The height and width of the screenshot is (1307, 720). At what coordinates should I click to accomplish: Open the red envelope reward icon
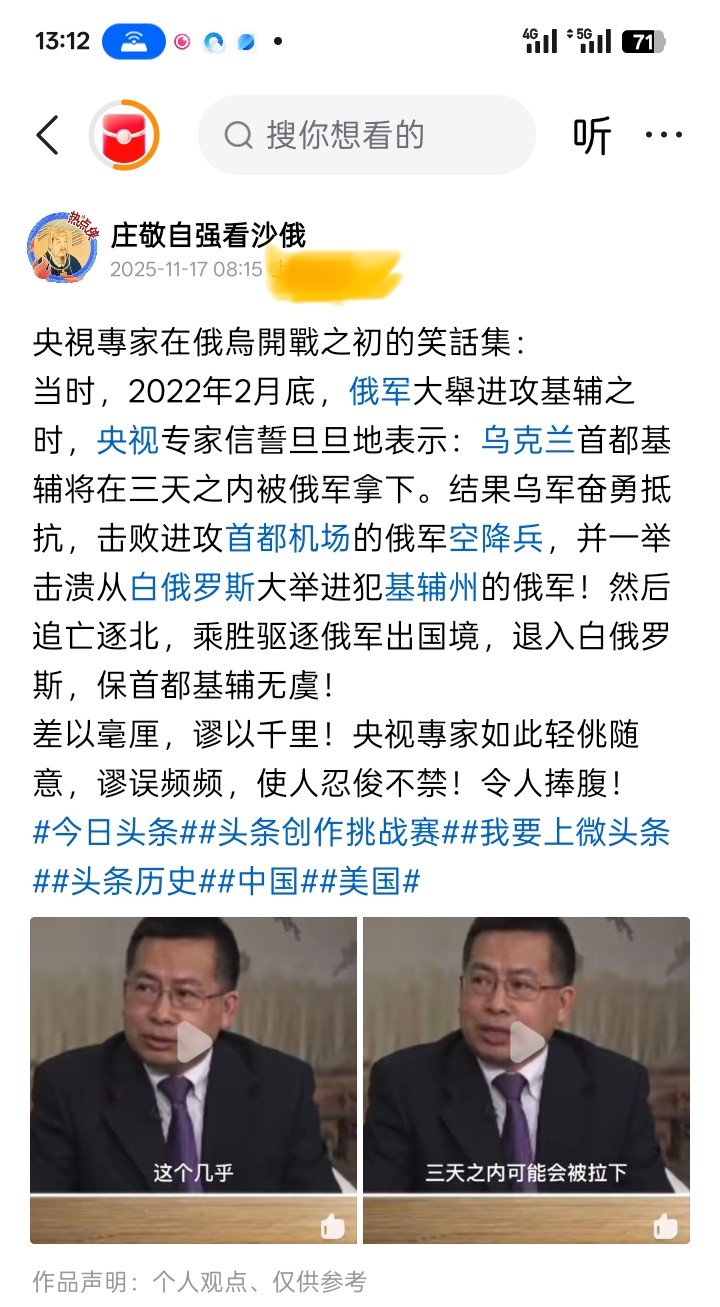point(124,135)
